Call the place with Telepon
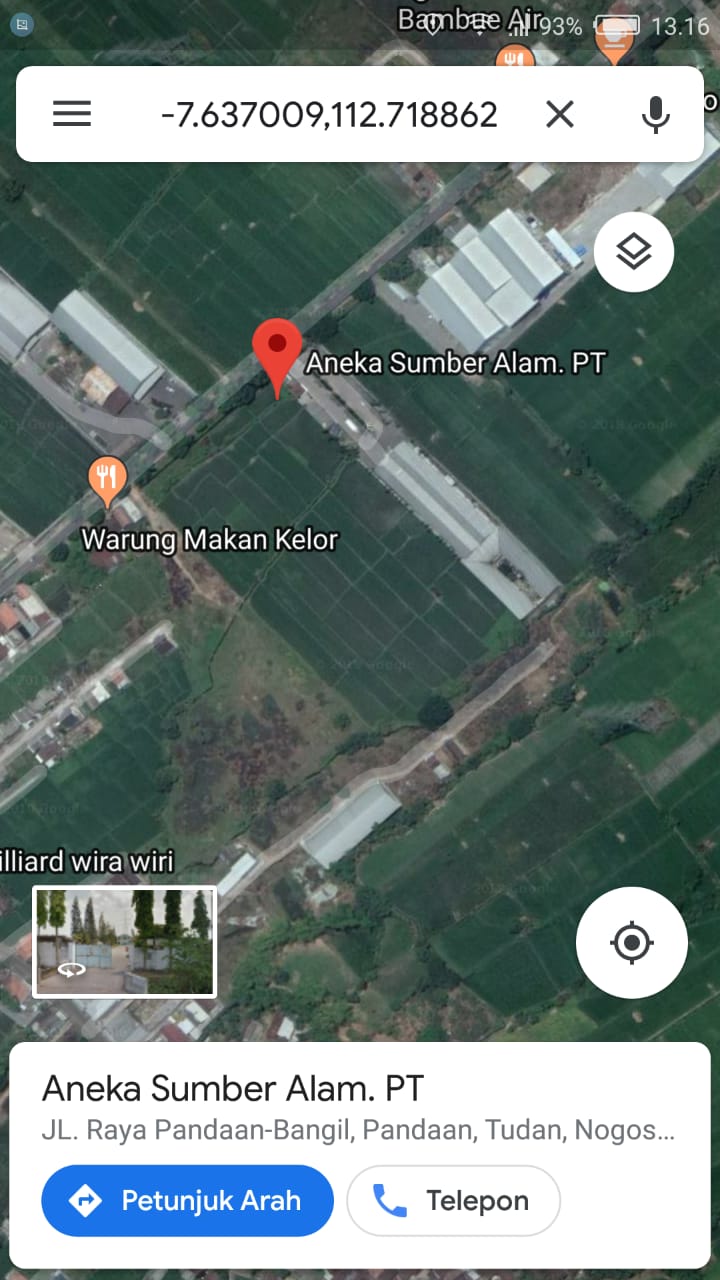 click(453, 1200)
